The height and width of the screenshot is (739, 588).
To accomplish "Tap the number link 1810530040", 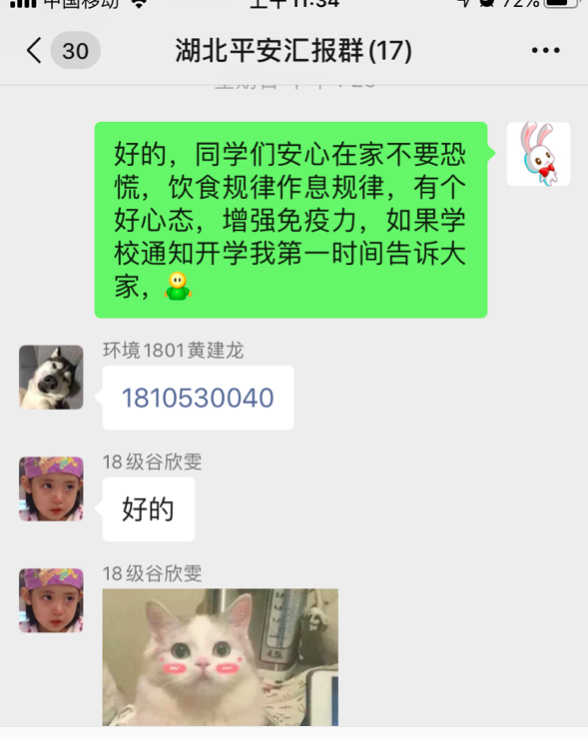I will click(198, 398).
